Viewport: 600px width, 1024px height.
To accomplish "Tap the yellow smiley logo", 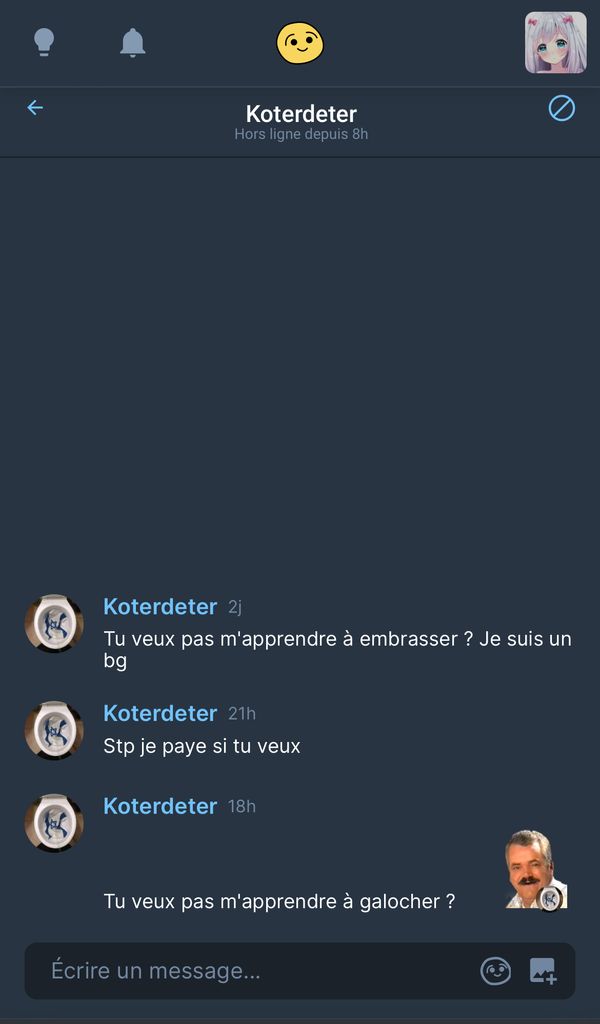I will [300, 43].
